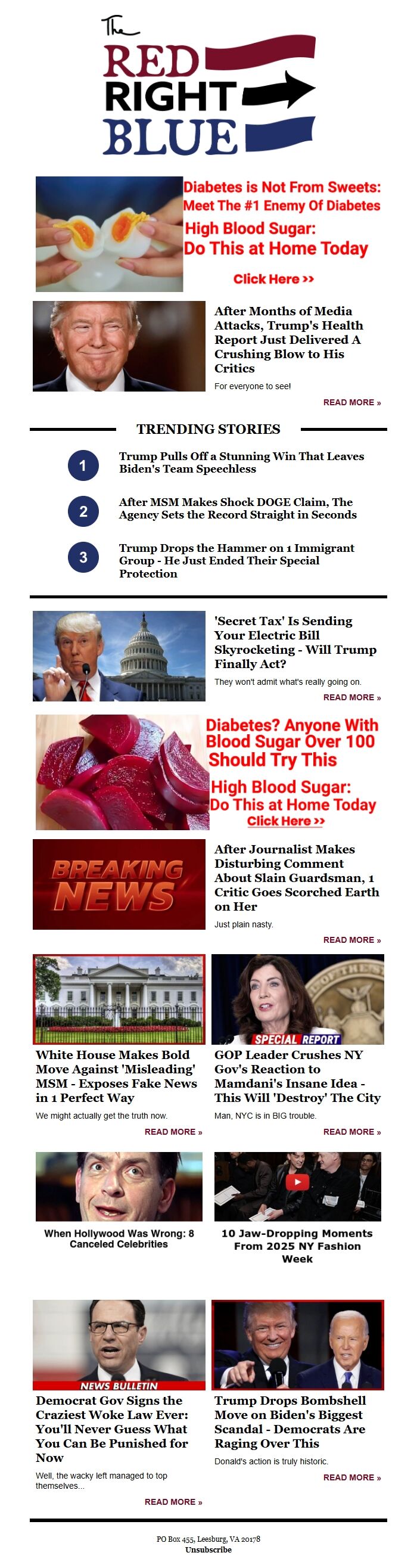Image resolution: width=417 pixels, height=1568 pixels.
Task: Open the egg diabetes ad banner
Action: click(x=208, y=234)
